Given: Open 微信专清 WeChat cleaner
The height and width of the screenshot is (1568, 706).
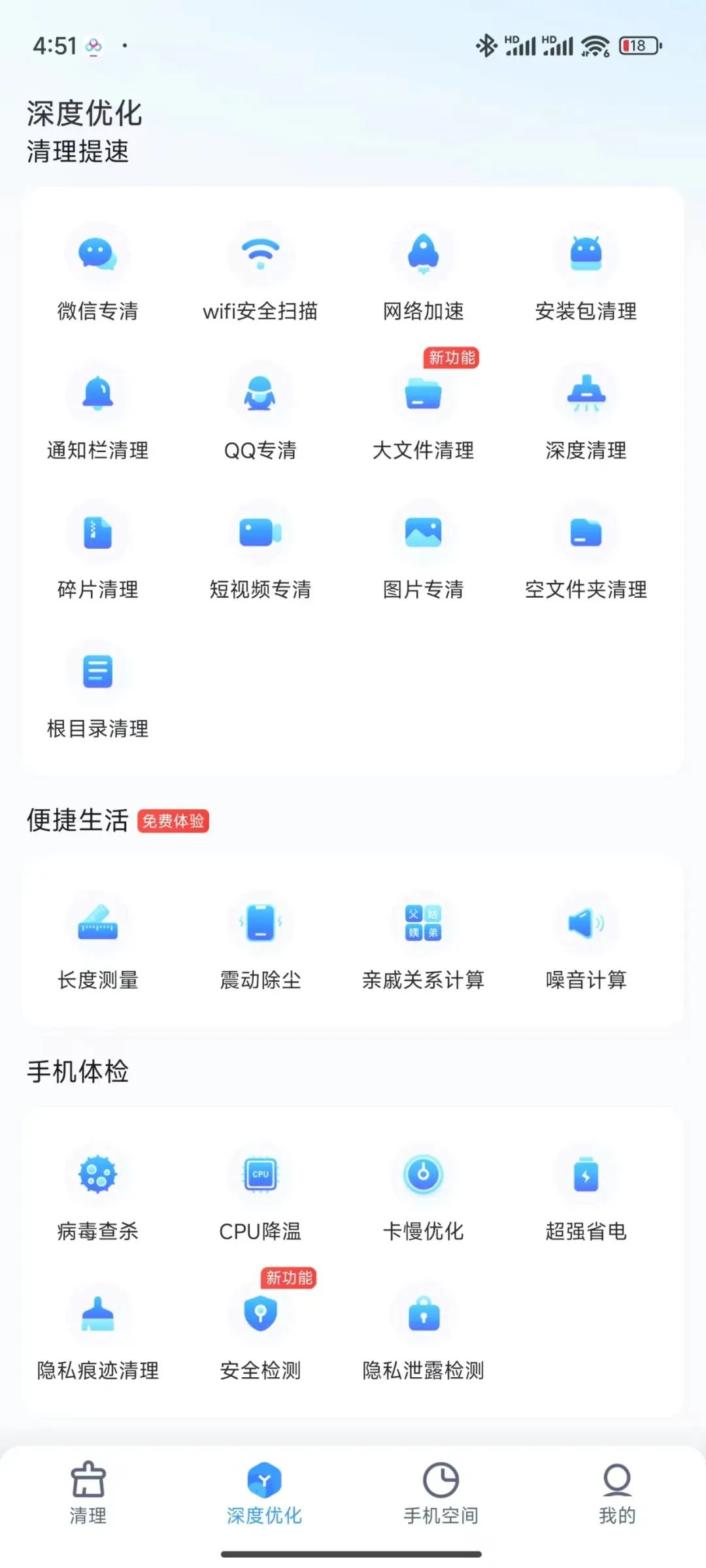Looking at the screenshot, I should [97, 255].
